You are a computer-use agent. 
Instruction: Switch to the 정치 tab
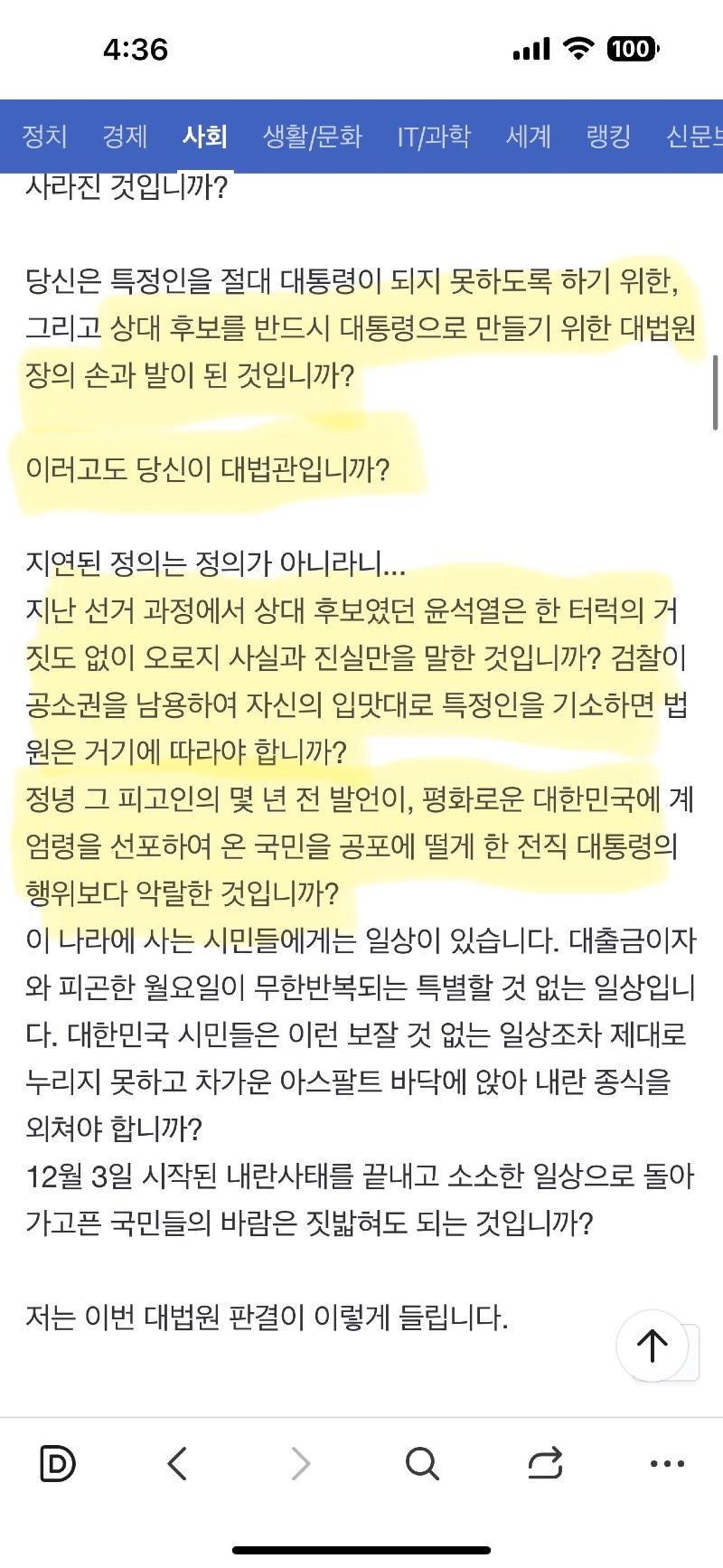pos(44,137)
